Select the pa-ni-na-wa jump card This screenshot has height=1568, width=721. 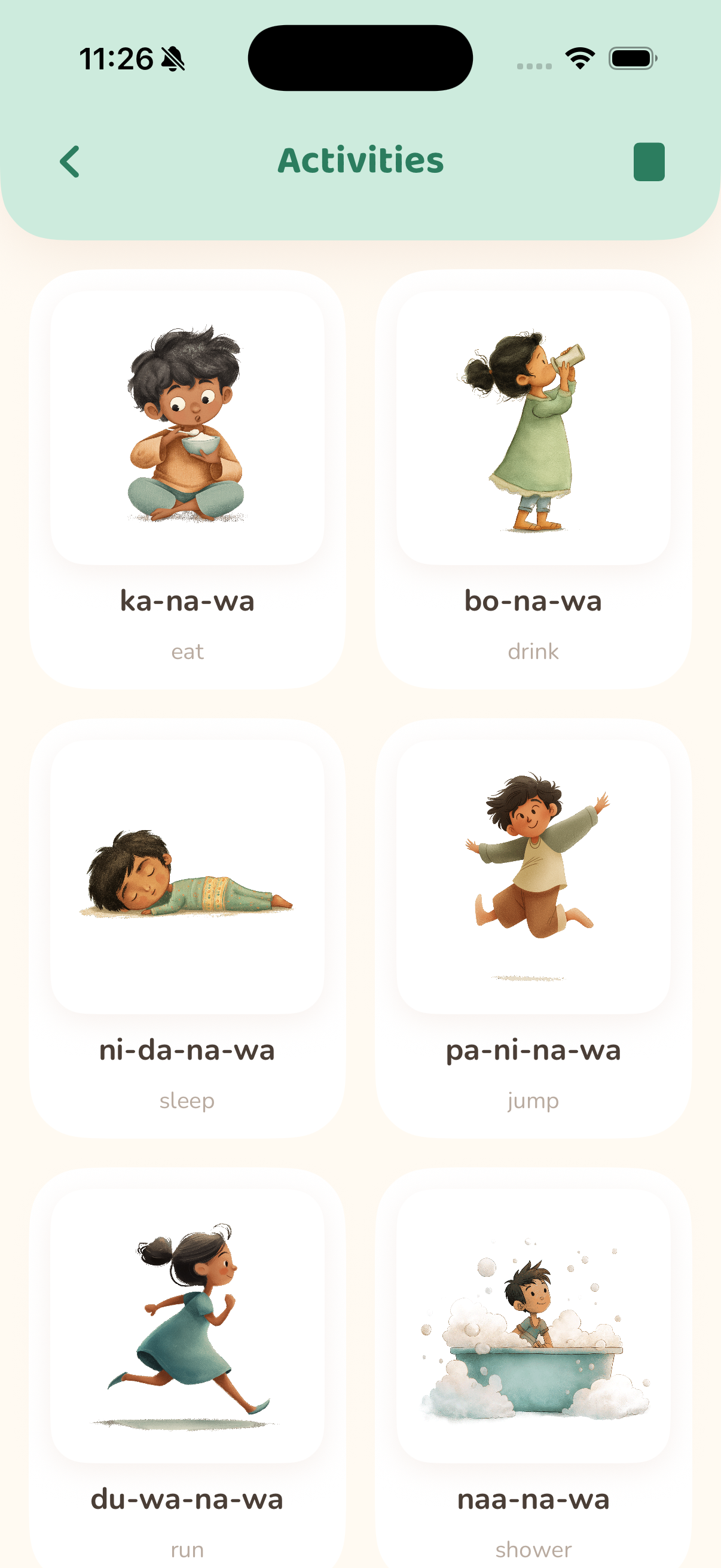[x=533, y=928]
